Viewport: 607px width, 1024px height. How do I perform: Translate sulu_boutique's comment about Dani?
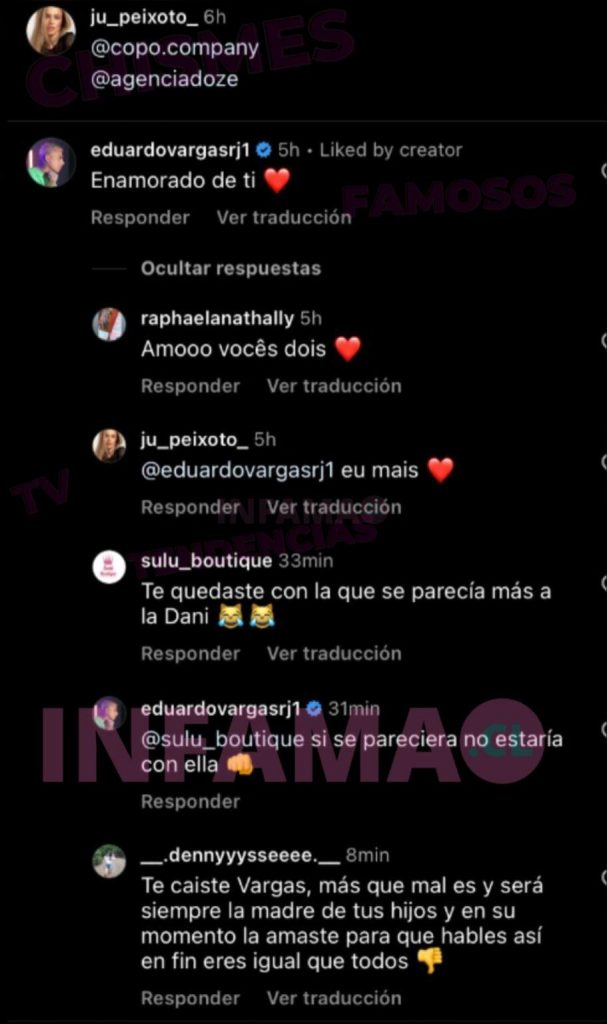coord(334,654)
